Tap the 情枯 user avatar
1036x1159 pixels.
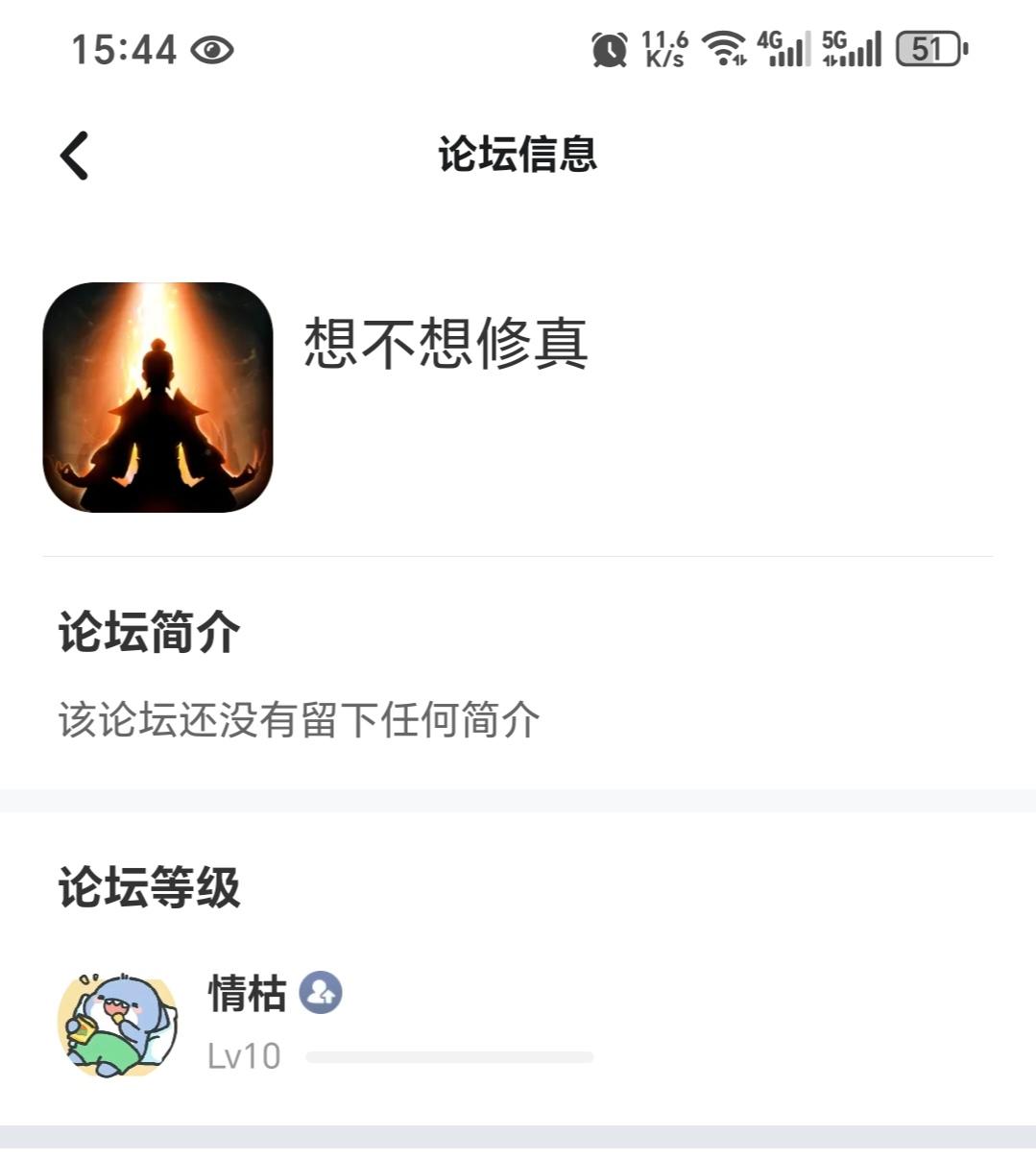(x=119, y=1026)
